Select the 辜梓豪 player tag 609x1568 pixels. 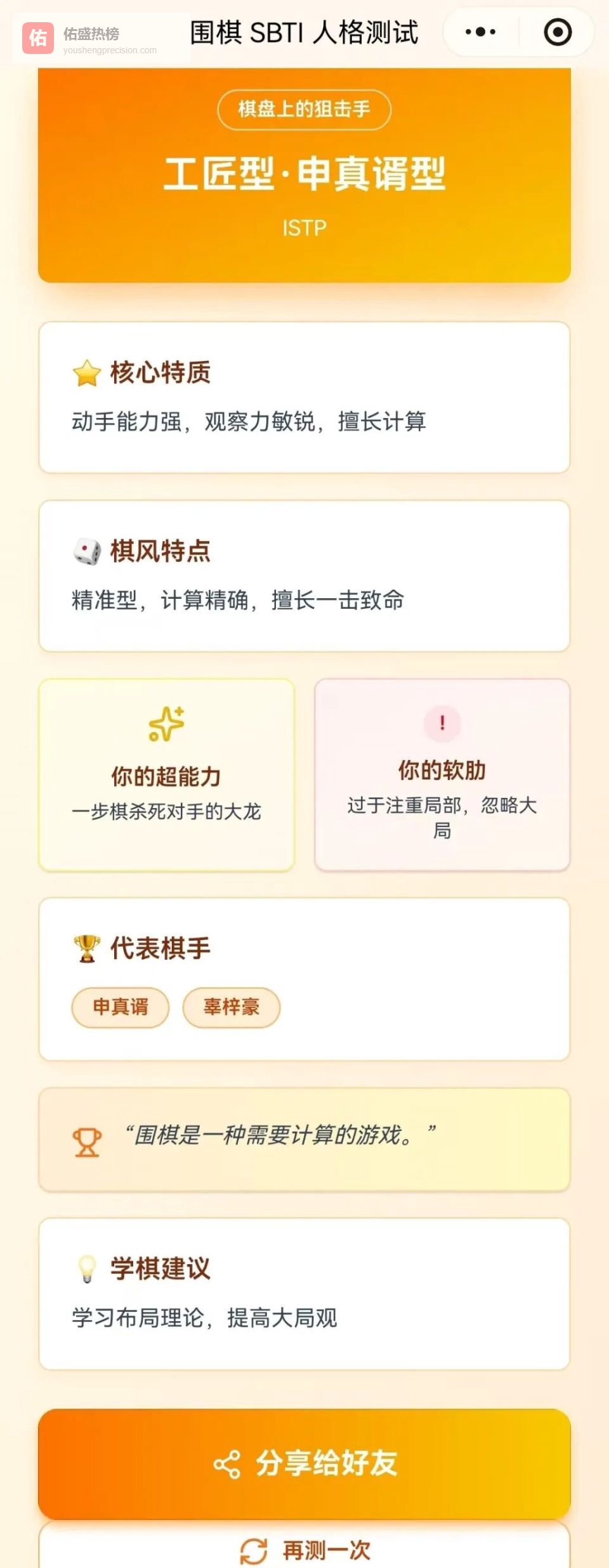coord(232,1007)
